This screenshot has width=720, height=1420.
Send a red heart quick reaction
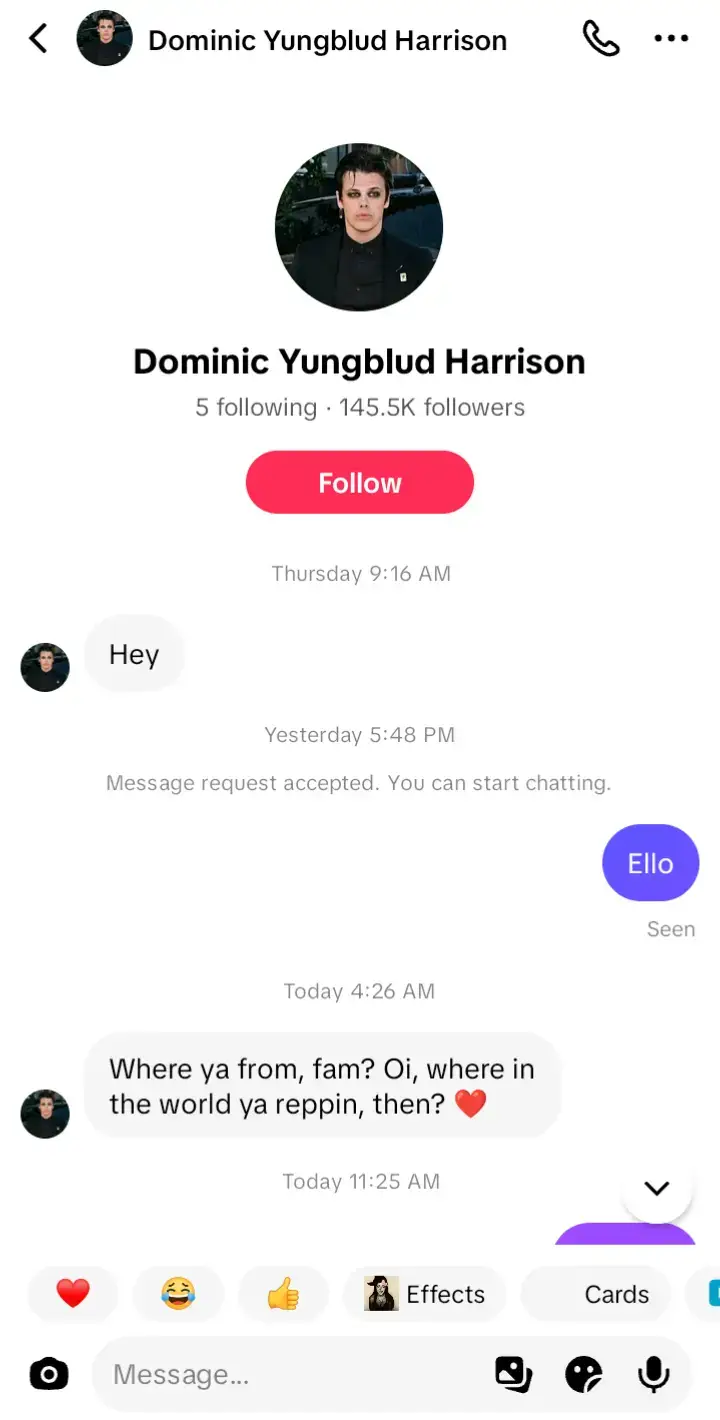tap(73, 1294)
